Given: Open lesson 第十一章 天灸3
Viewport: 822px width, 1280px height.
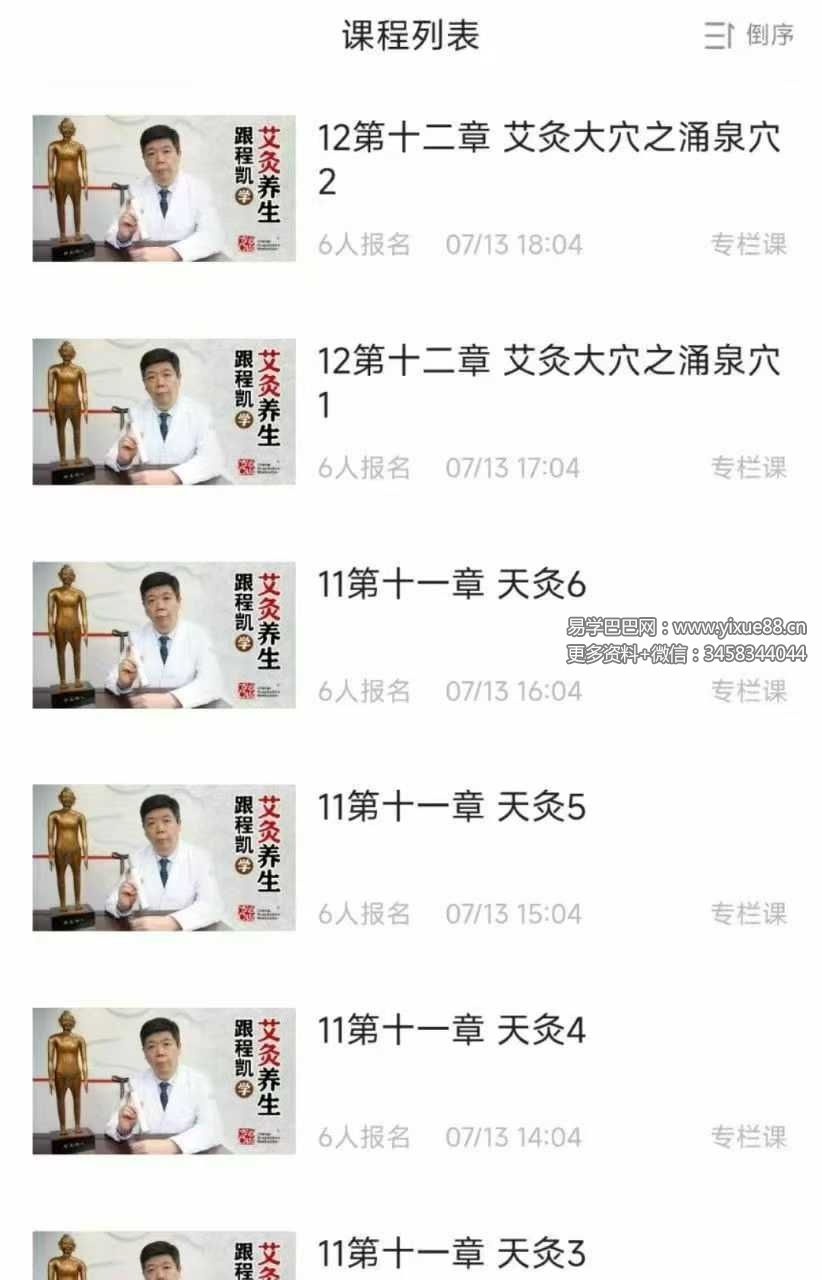Looking at the screenshot, I should [x=452, y=1253].
